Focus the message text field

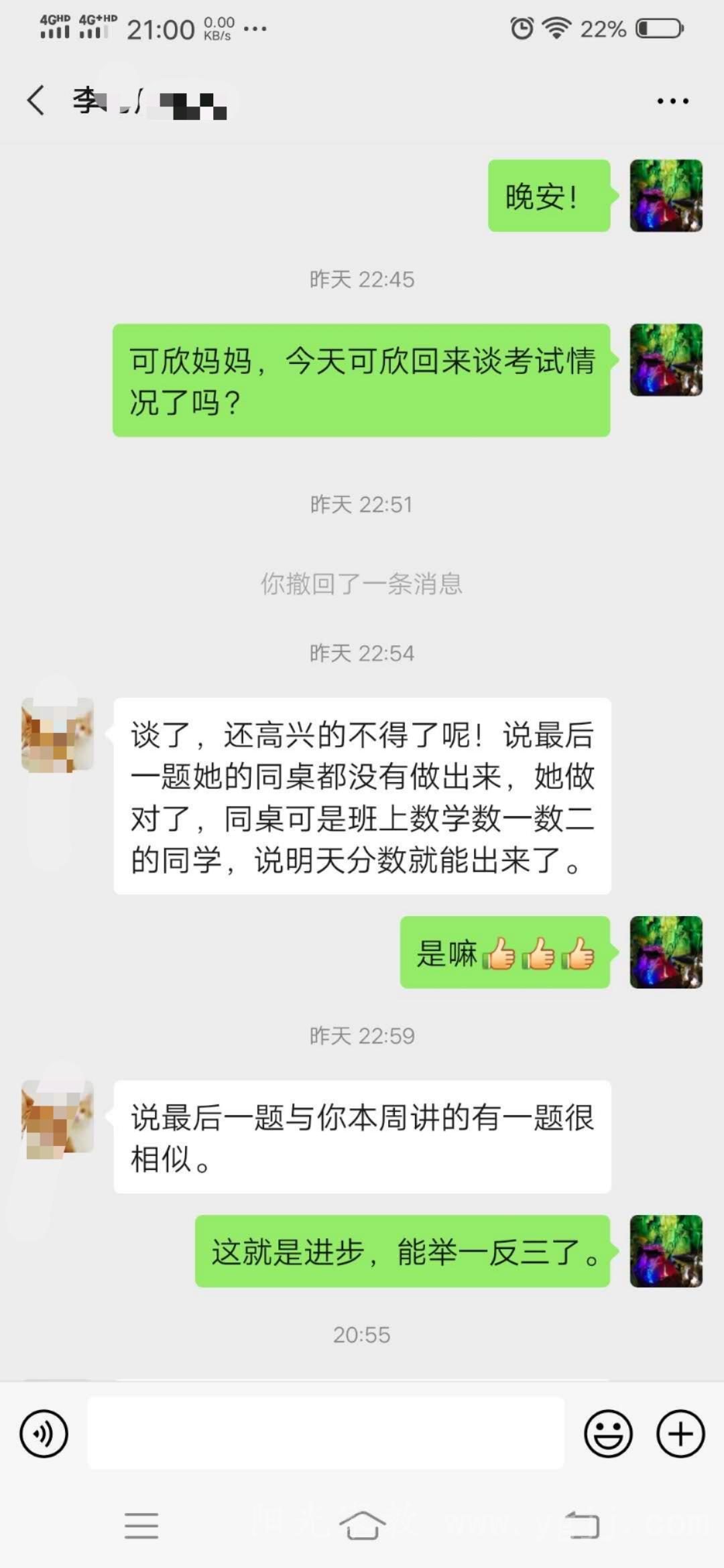tap(326, 1433)
